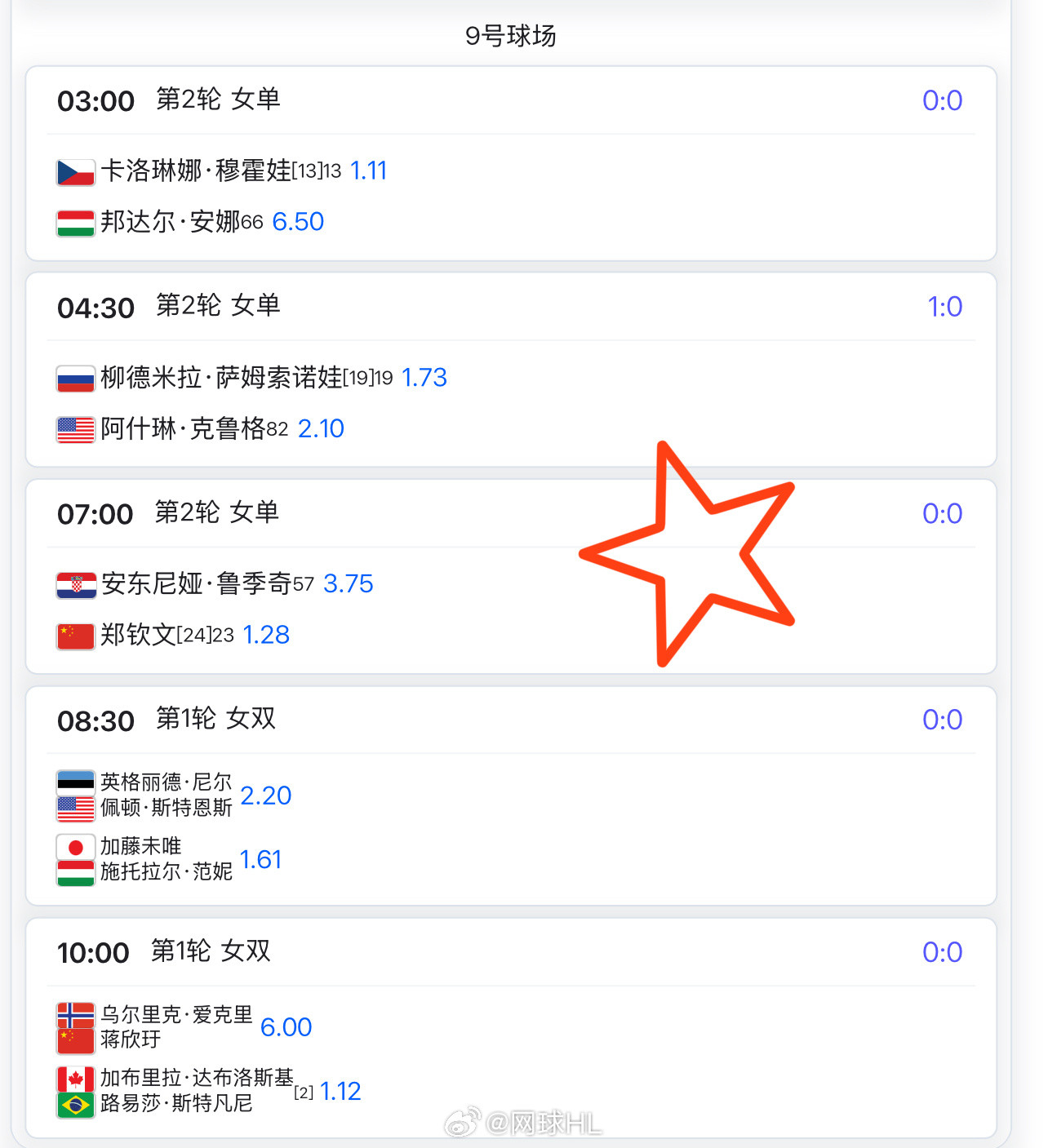This screenshot has height=1148, width=1048.
Task: Click the Czech Republic flag icon
Action: tap(74, 171)
